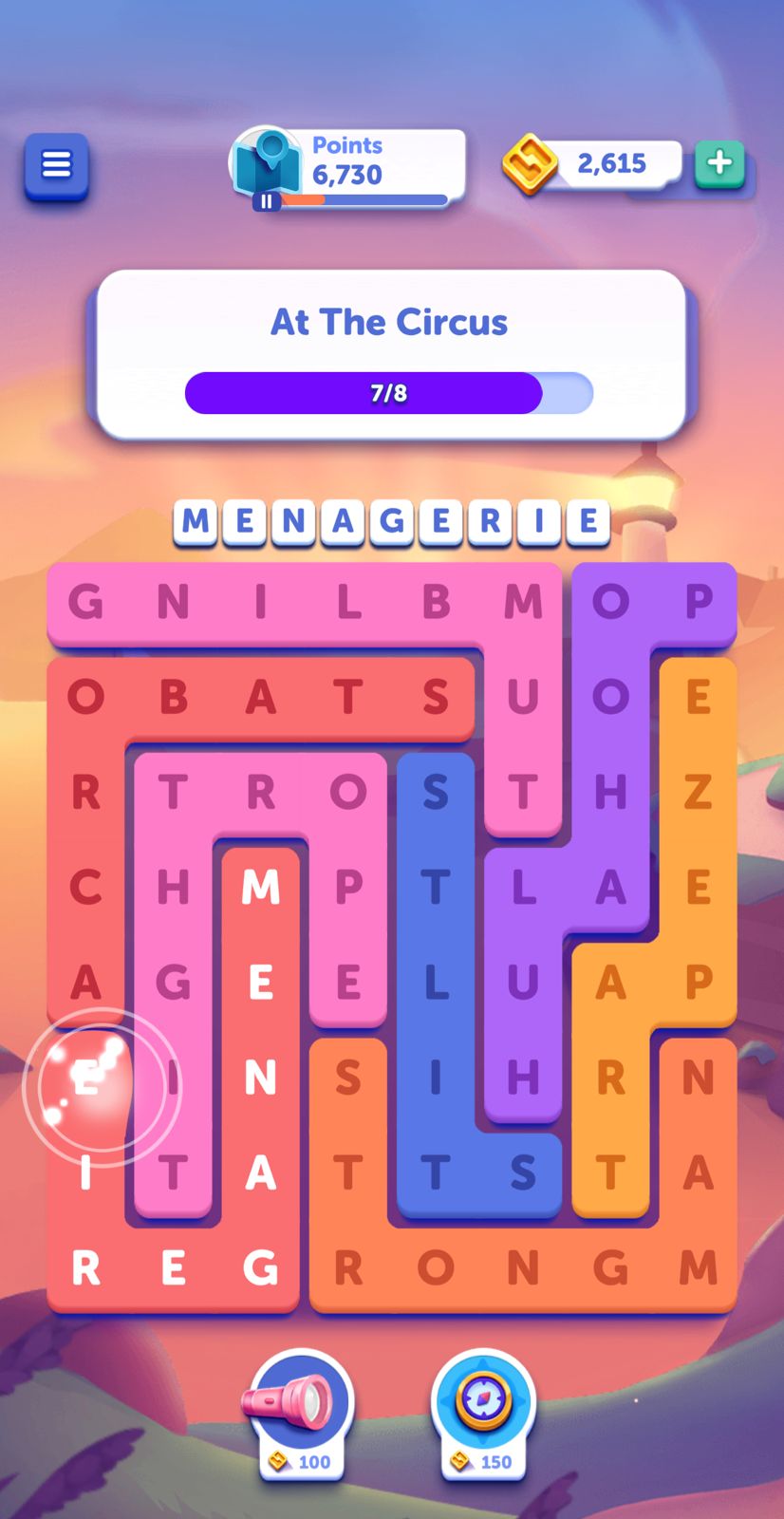Open the Points progress panel
This screenshot has width=784, height=1519.
coord(349,166)
